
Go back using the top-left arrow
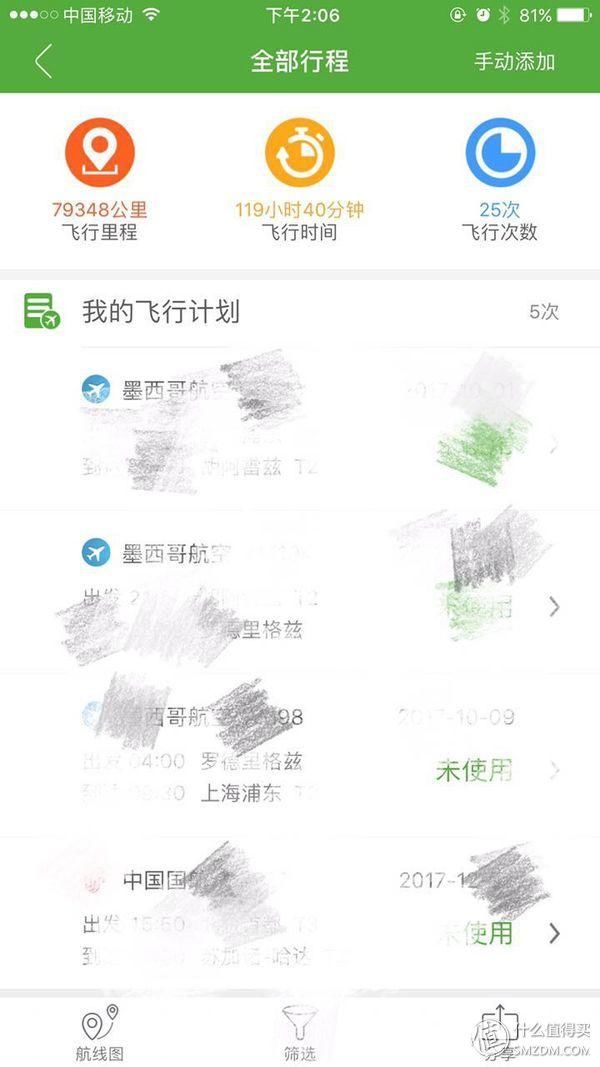[x=43, y=62]
